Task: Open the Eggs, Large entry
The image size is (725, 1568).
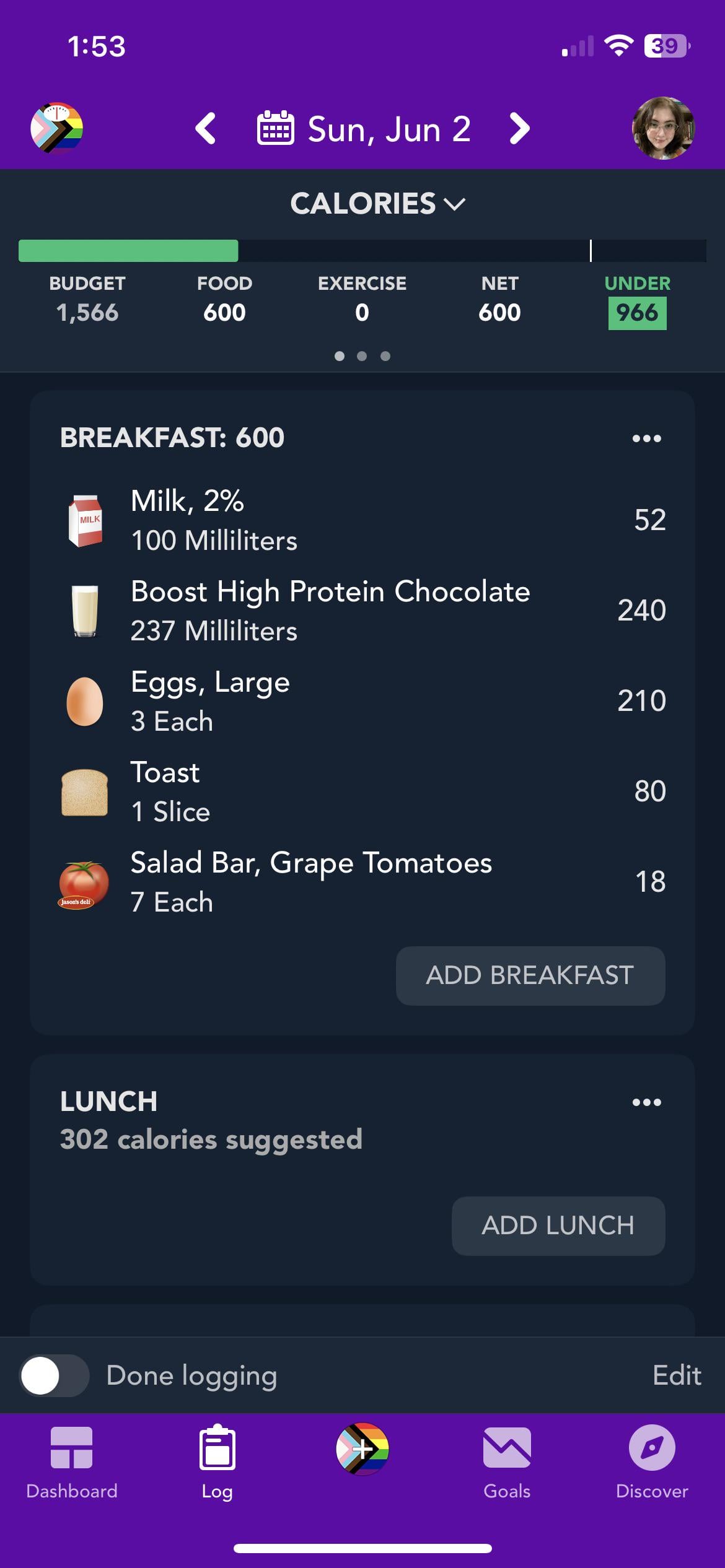Action: tap(362, 701)
